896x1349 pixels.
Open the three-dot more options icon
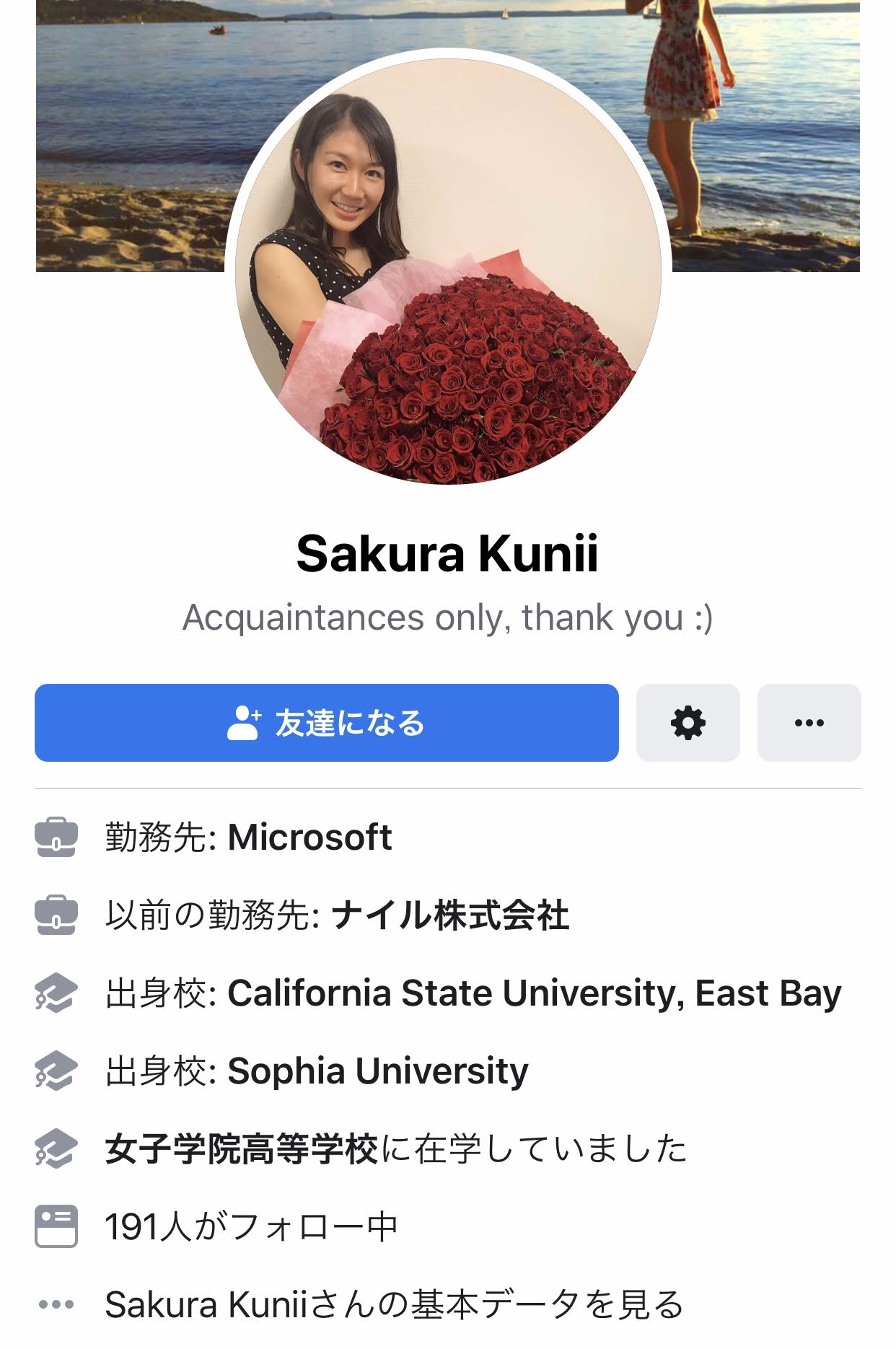point(809,724)
